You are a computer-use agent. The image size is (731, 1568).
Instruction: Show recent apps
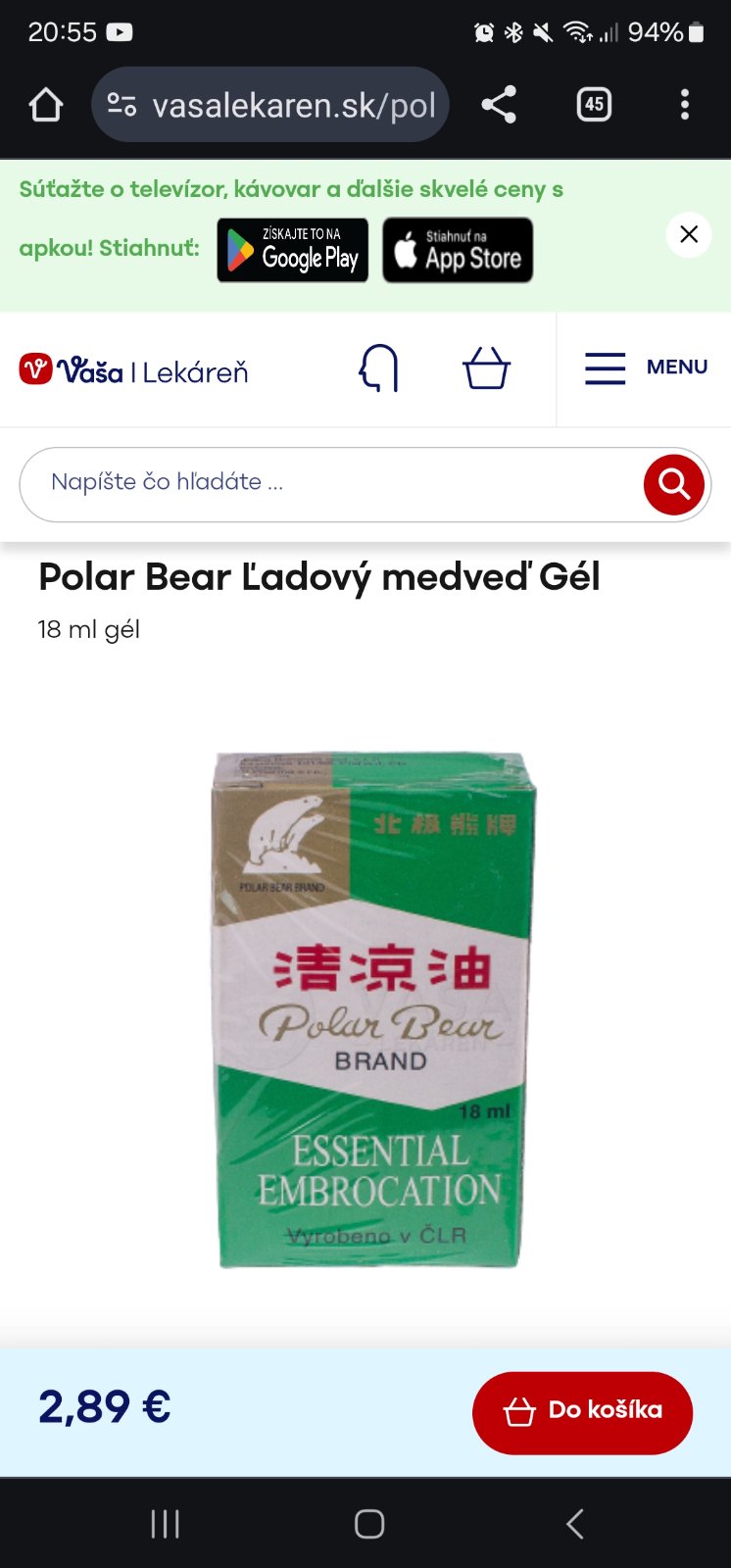[165, 1524]
